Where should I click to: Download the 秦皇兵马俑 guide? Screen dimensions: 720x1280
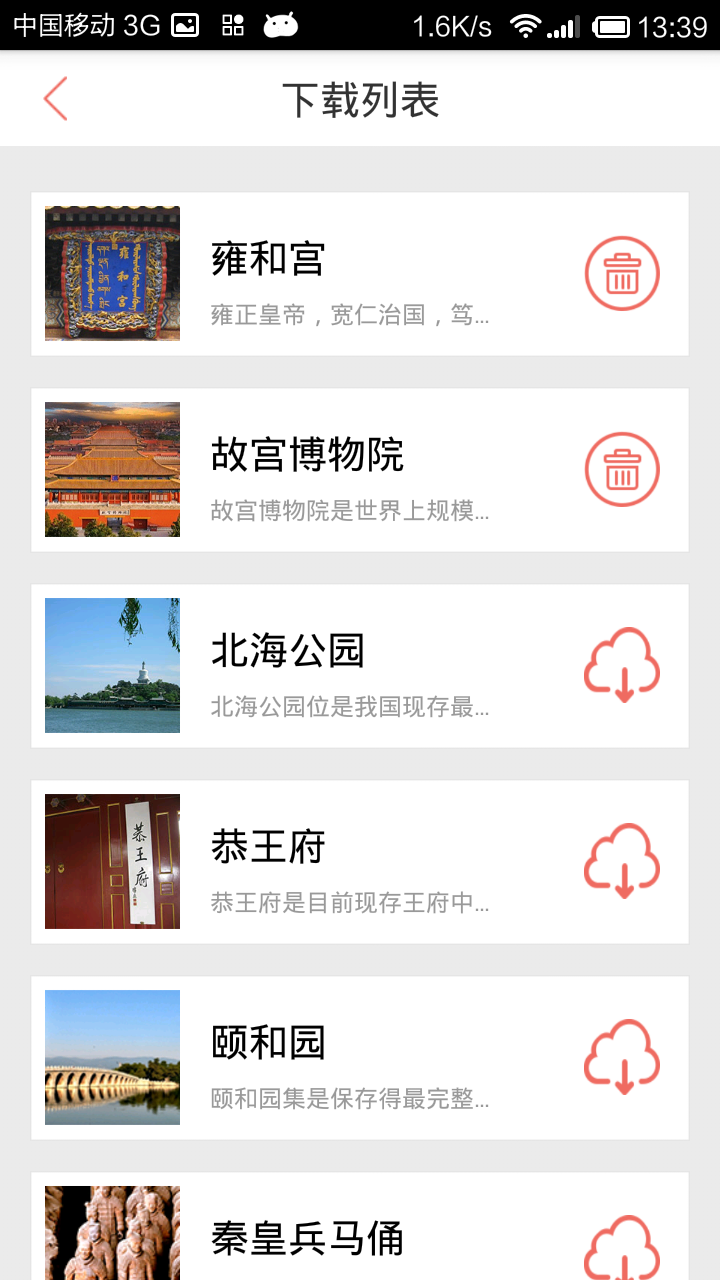coord(622,1246)
